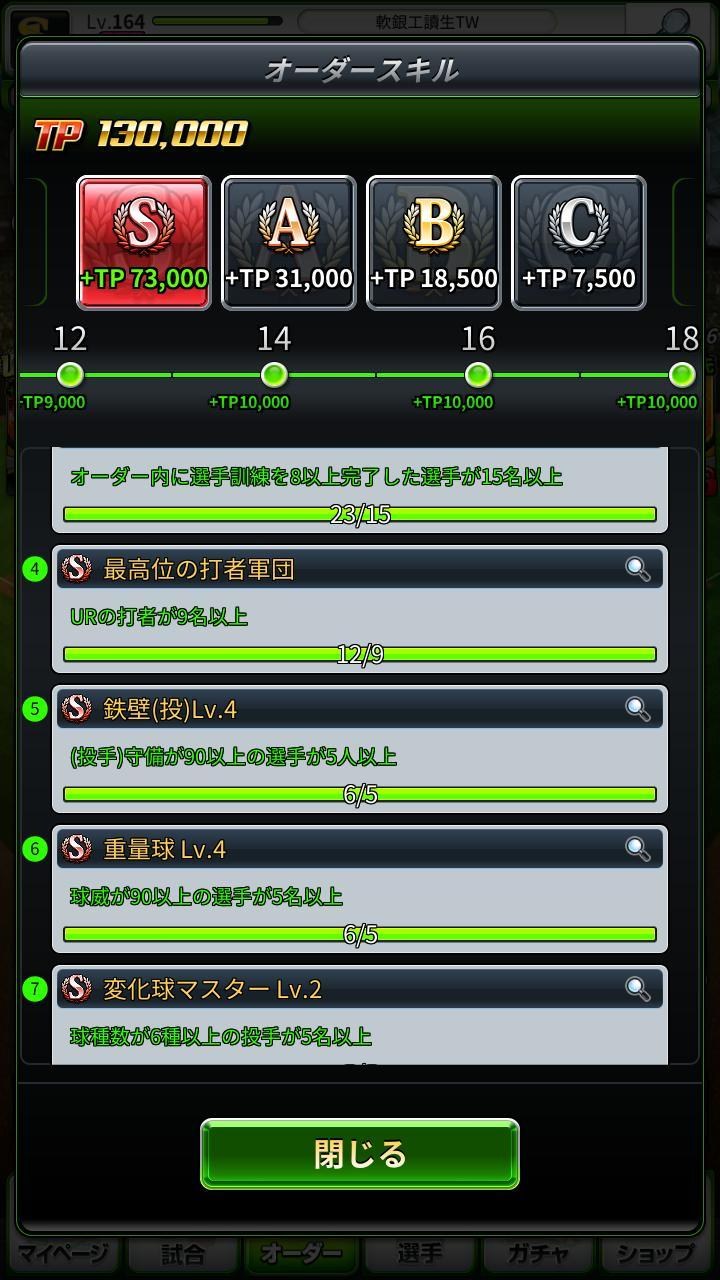Select the S rank skill tab

(144, 243)
